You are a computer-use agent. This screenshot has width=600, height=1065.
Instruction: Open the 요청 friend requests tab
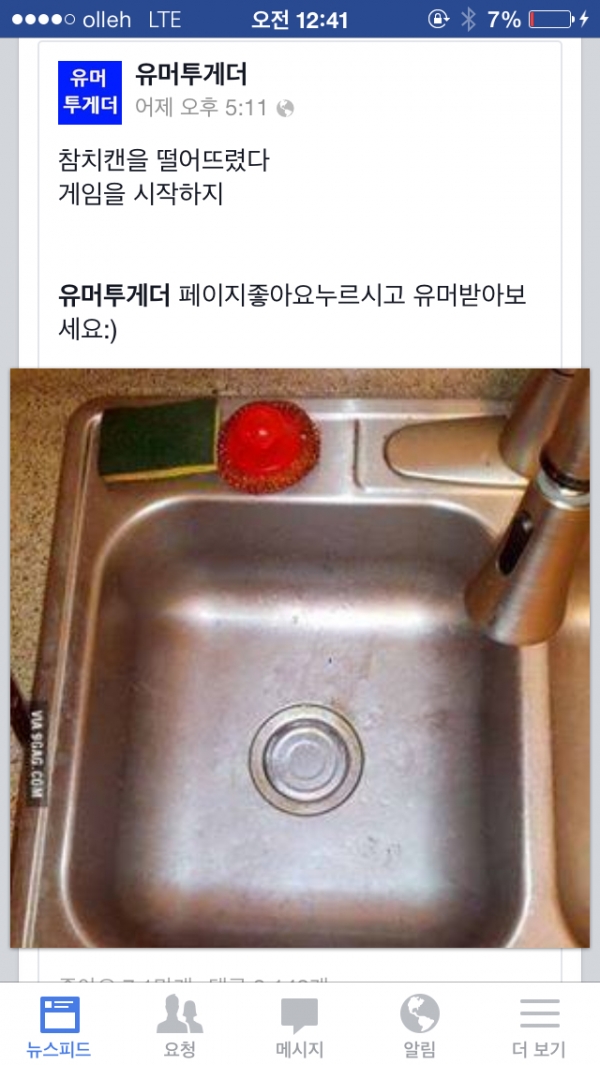tap(180, 1026)
